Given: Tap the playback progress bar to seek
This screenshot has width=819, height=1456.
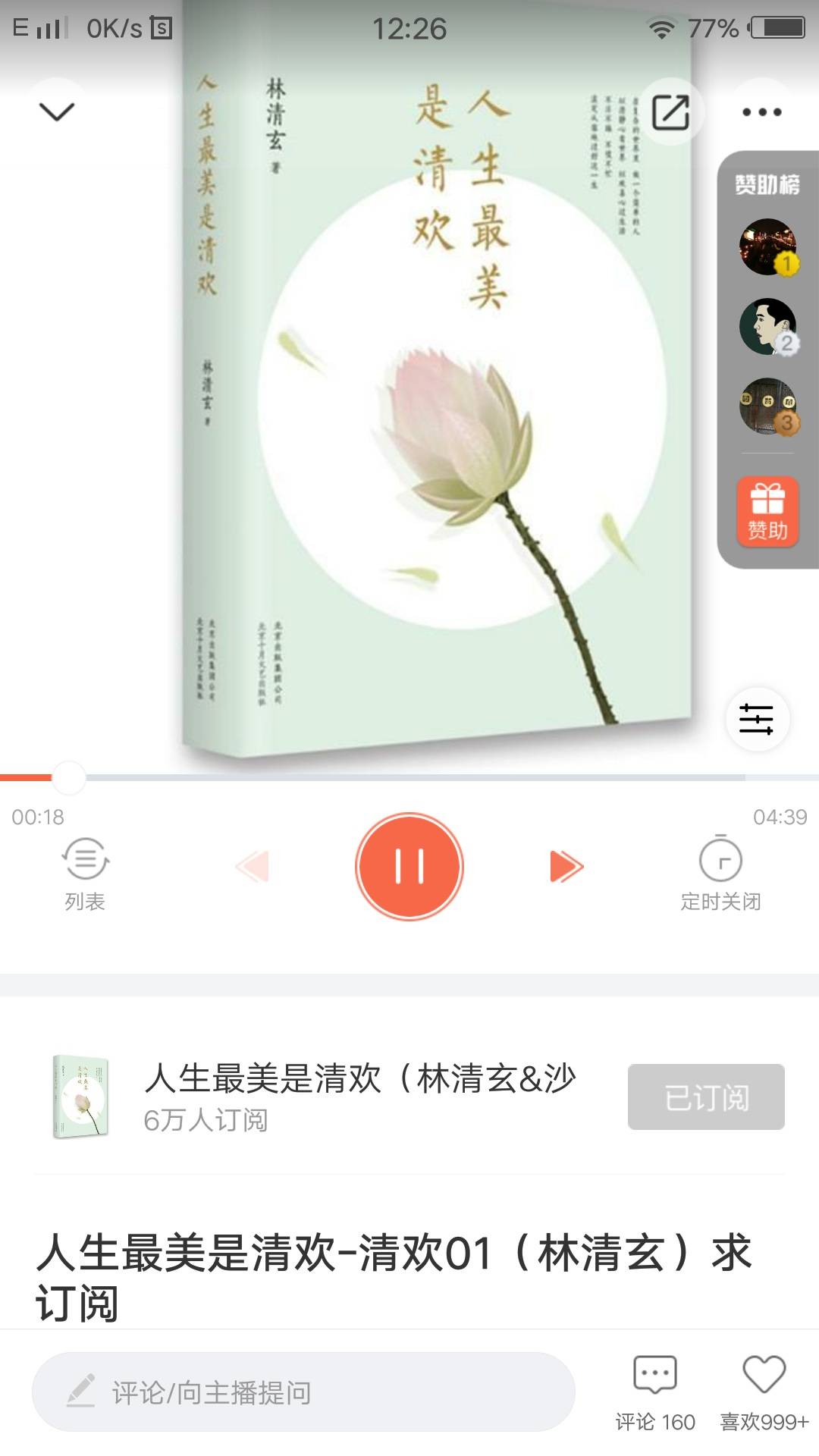Looking at the screenshot, I should [409, 777].
